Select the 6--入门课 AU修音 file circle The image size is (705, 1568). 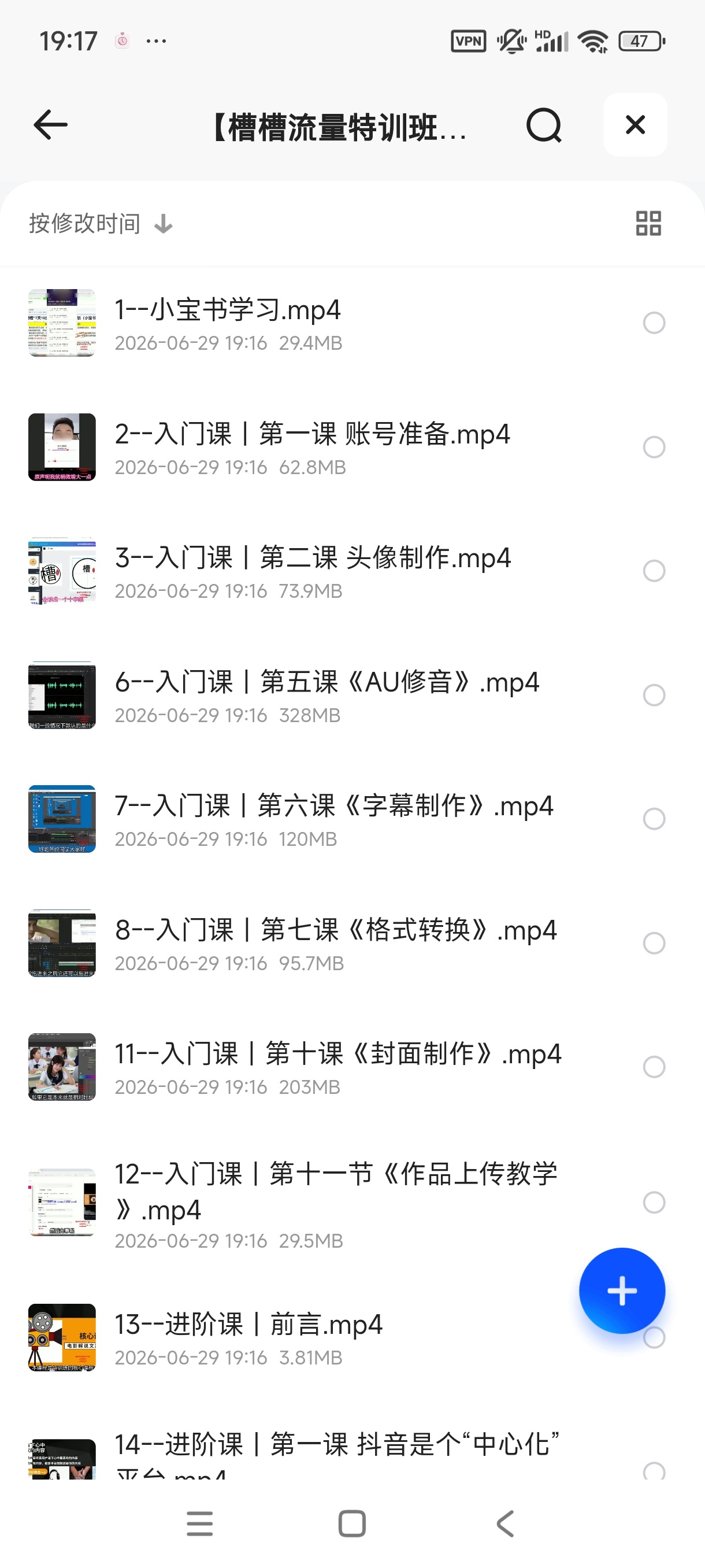(x=654, y=695)
